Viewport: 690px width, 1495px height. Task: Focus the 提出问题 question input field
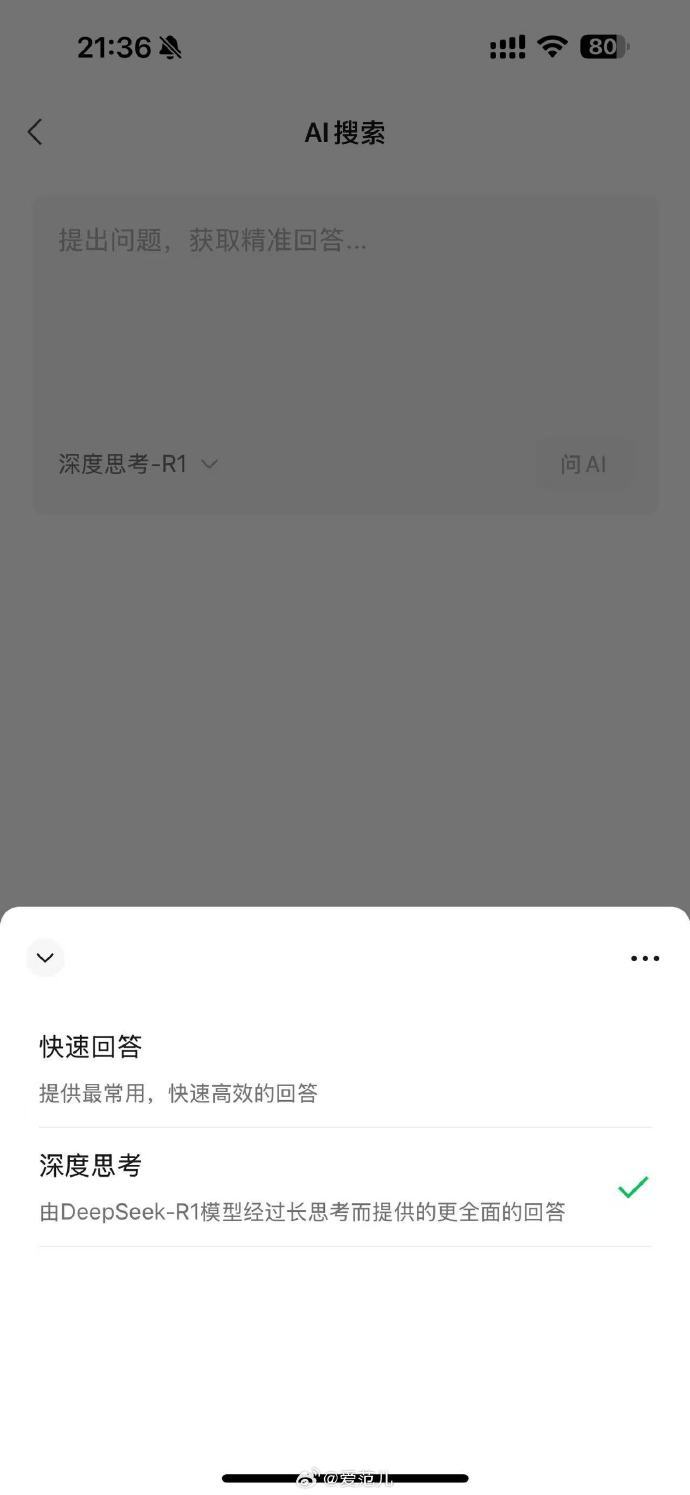[345, 315]
